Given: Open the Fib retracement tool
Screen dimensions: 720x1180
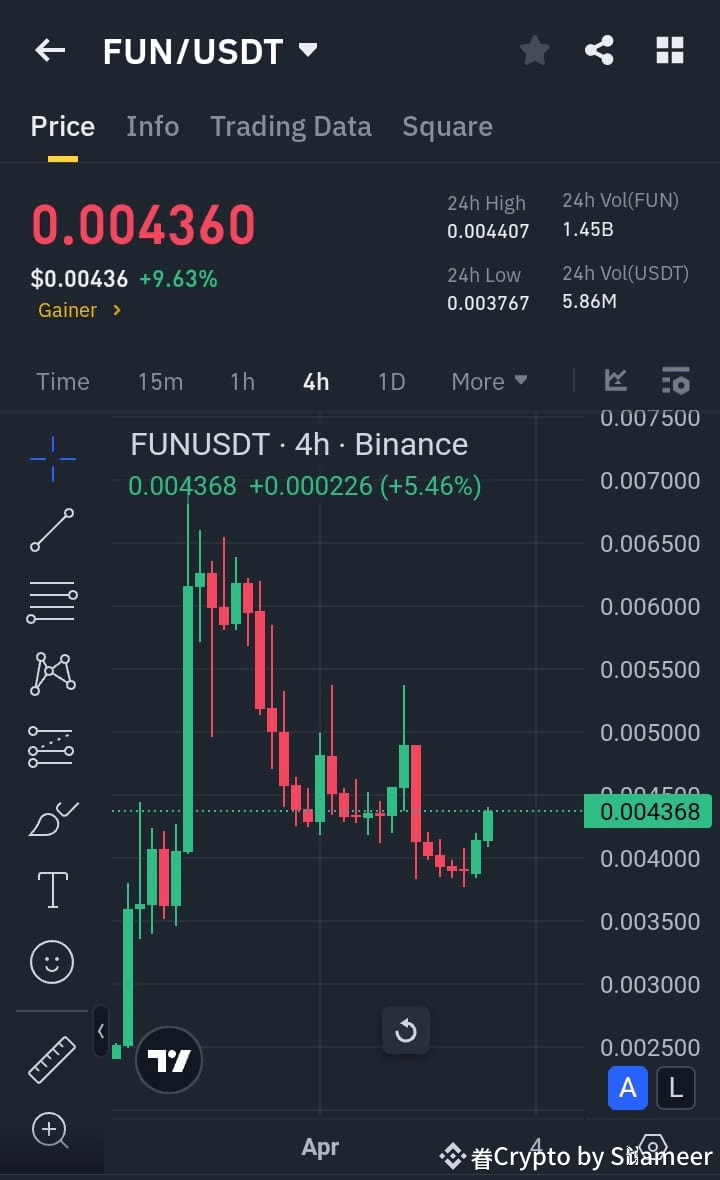Looking at the screenshot, I should click(x=52, y=601).
